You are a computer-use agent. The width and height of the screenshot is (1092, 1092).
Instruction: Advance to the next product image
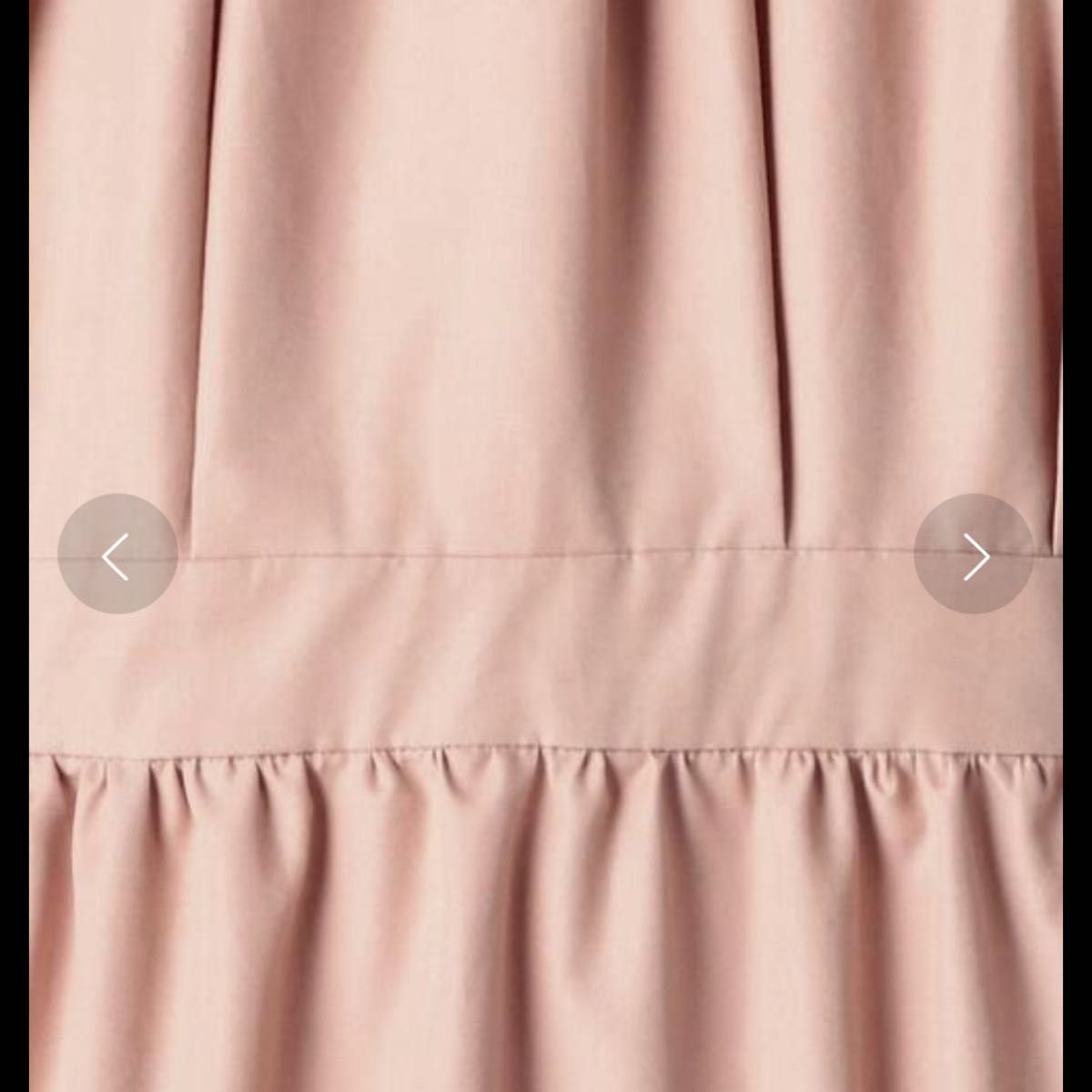[973, 554]
